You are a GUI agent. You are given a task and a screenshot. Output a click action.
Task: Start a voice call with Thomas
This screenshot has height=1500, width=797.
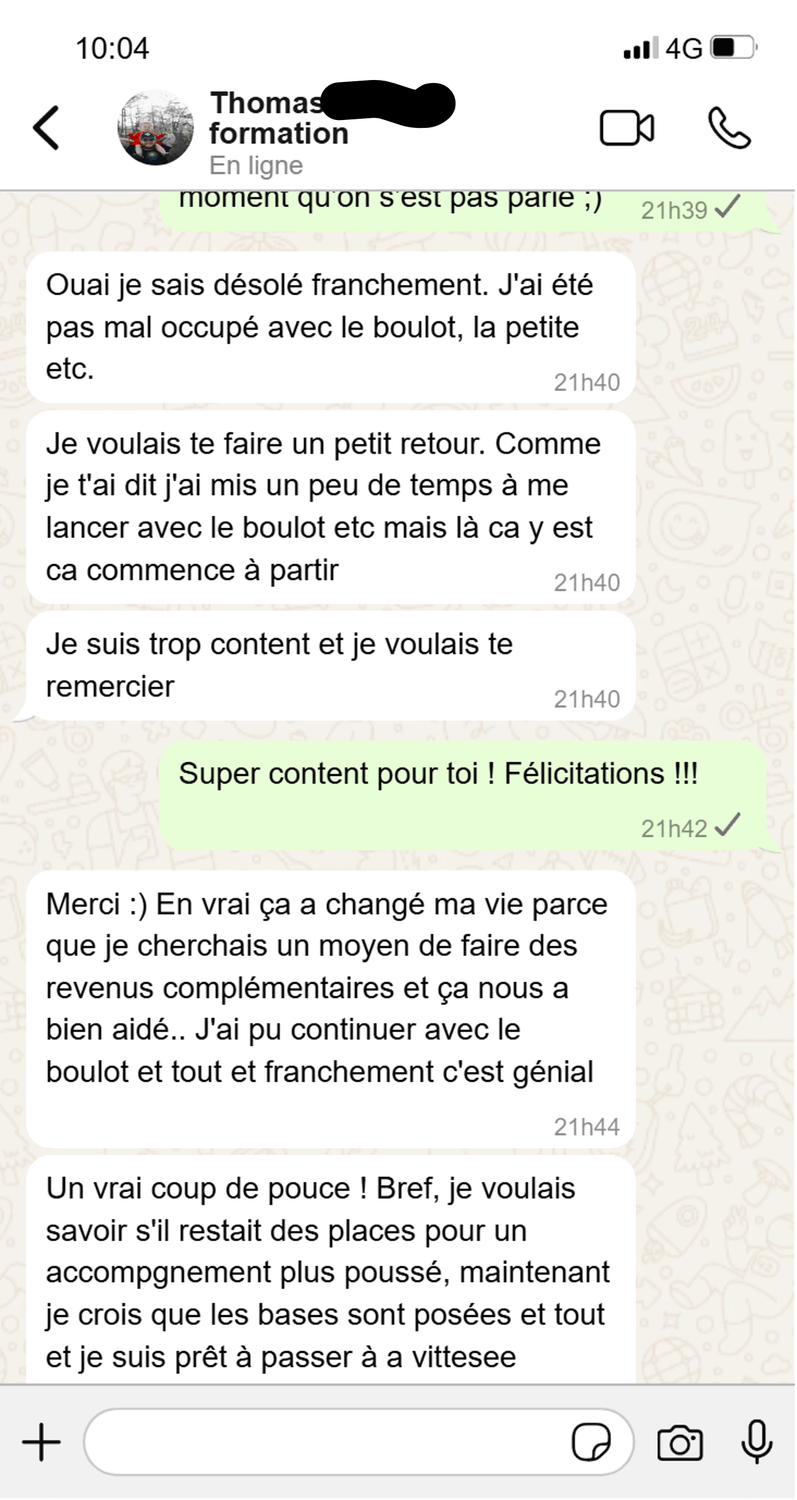point(729,128)
